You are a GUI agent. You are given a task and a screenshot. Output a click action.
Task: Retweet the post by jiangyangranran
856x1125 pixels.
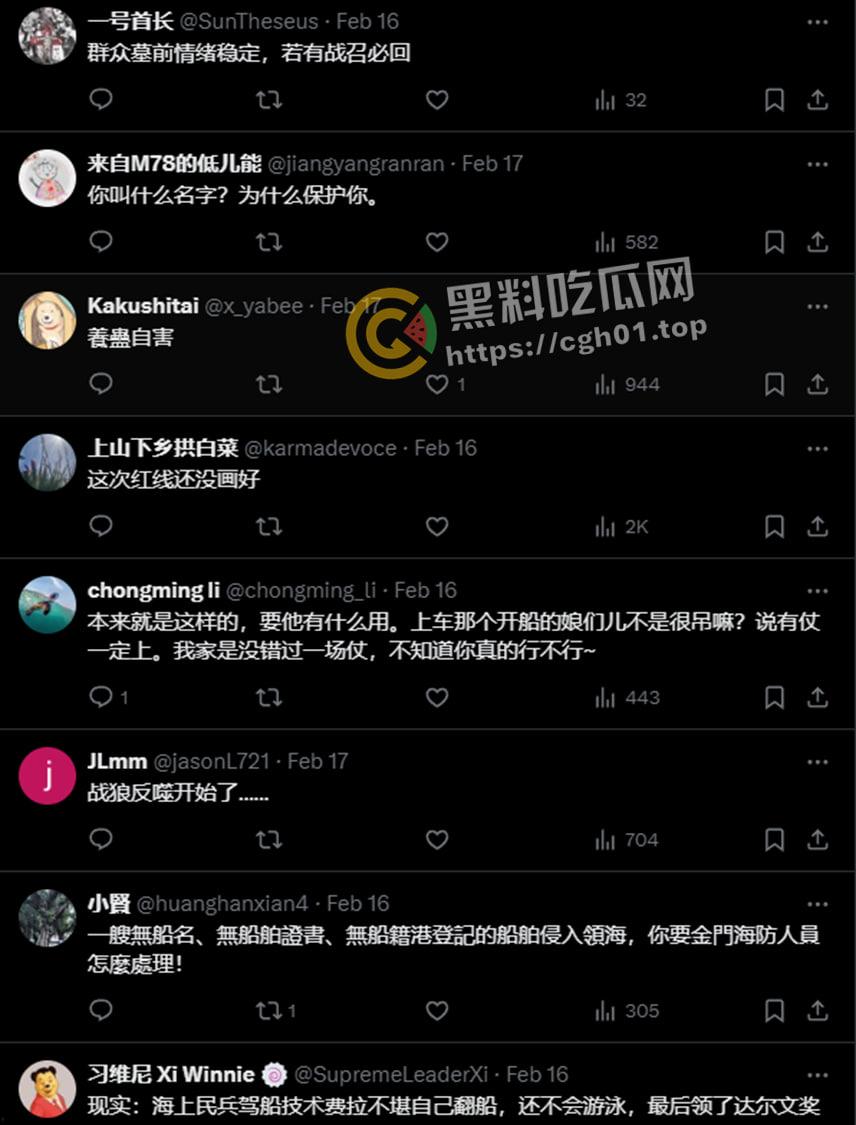tap(268, 242)
